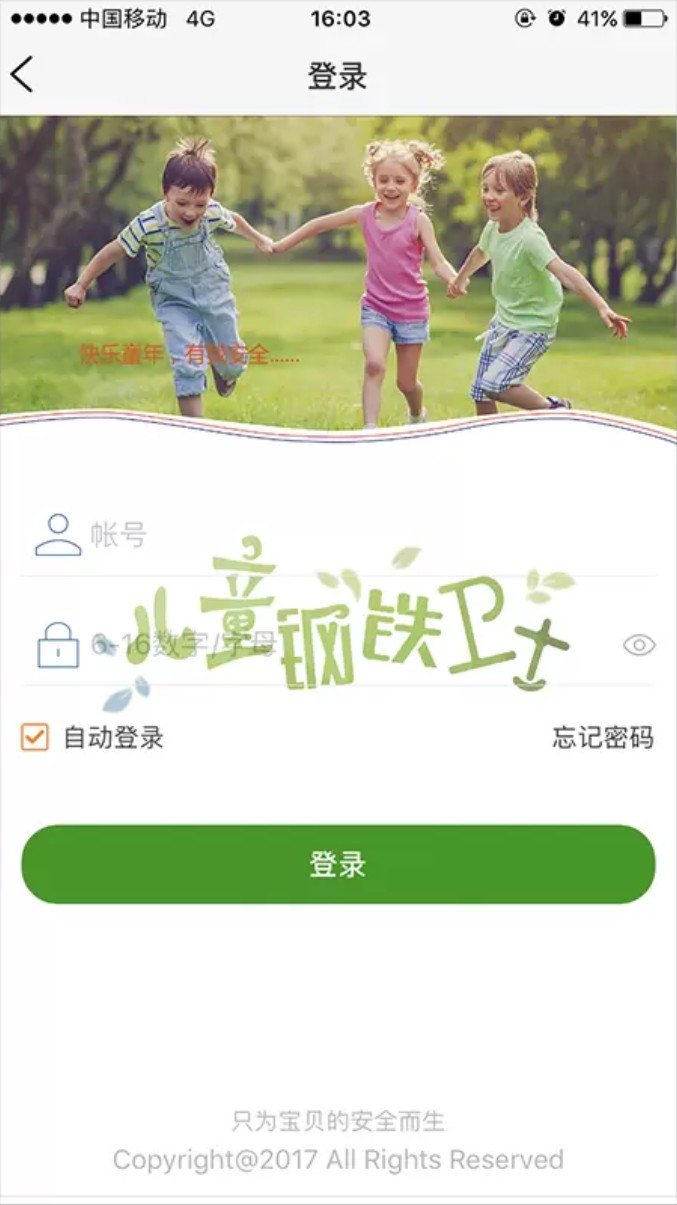Tap the green 登录 button
Screen dimensions: 677x1205
[x=338, y=864]
